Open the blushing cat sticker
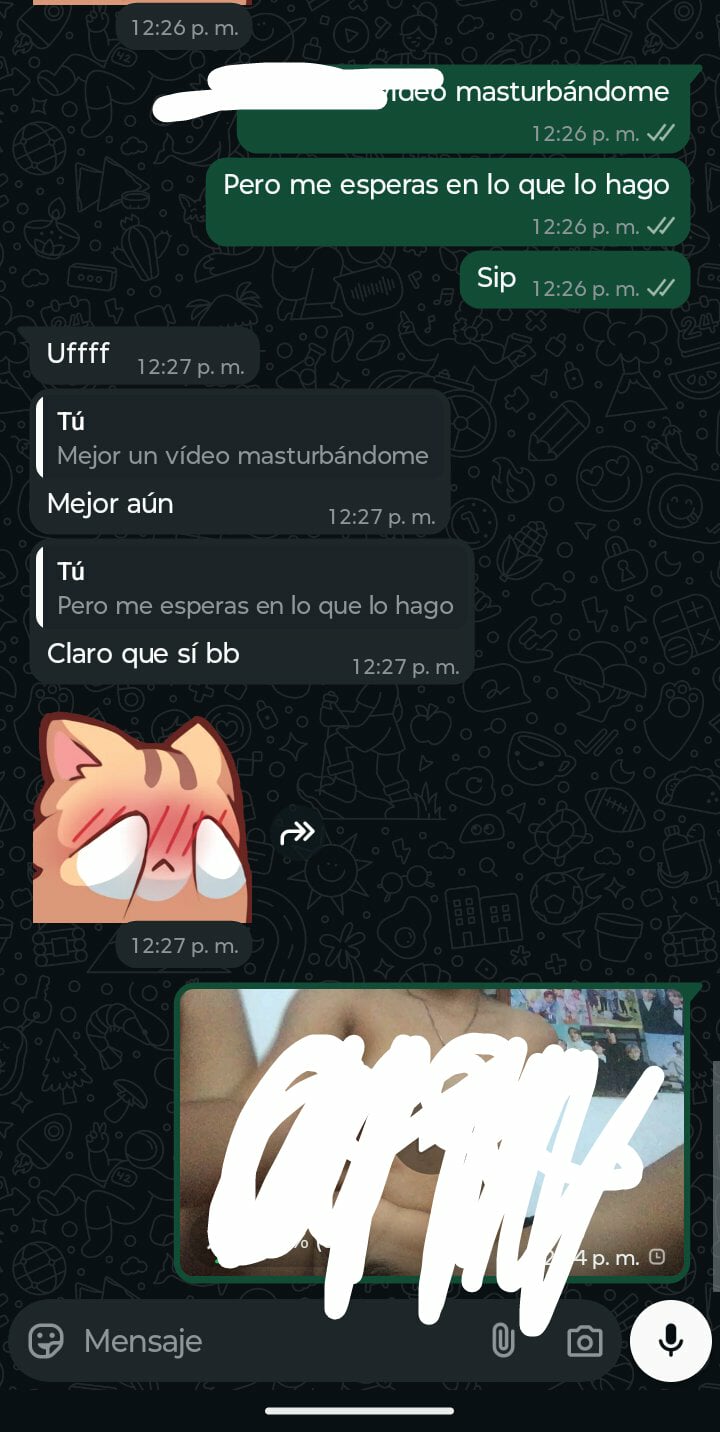Screen dimensions: 720x1432 [x=140, y=817]
